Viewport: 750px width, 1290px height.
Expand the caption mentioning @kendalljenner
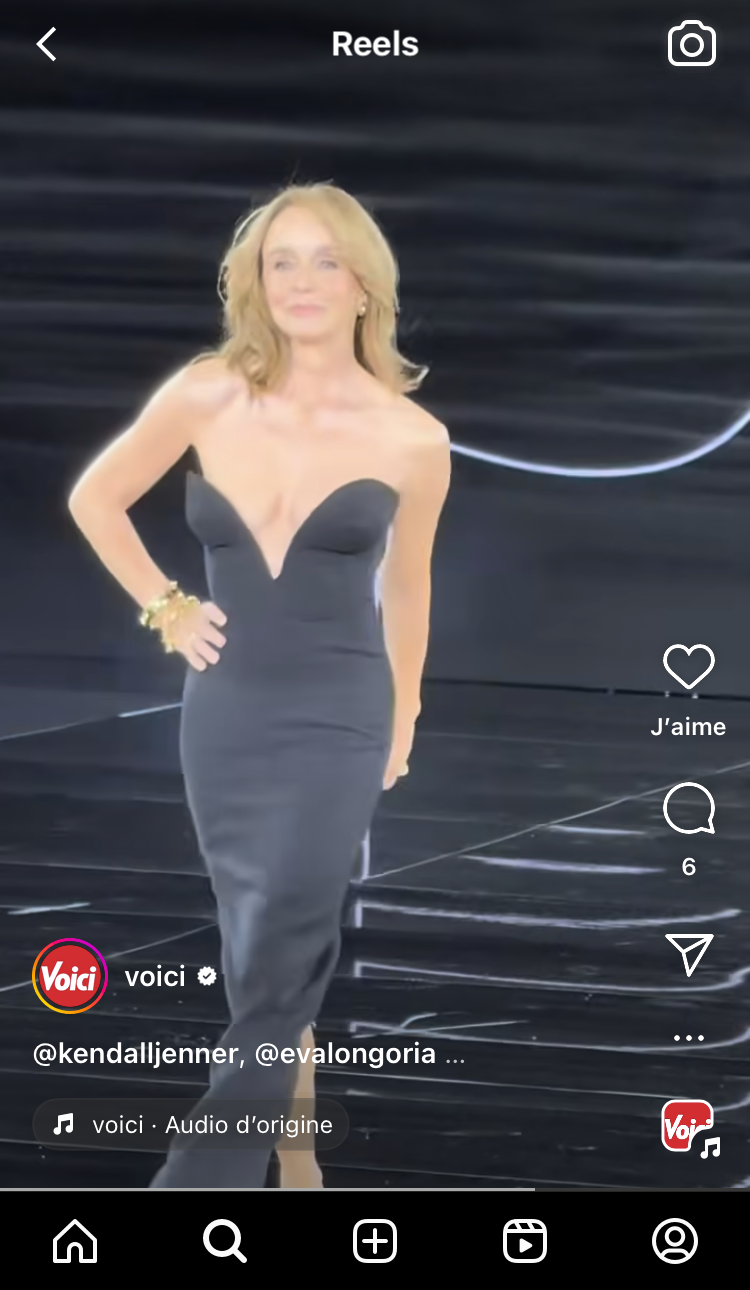coord(455,1054)
